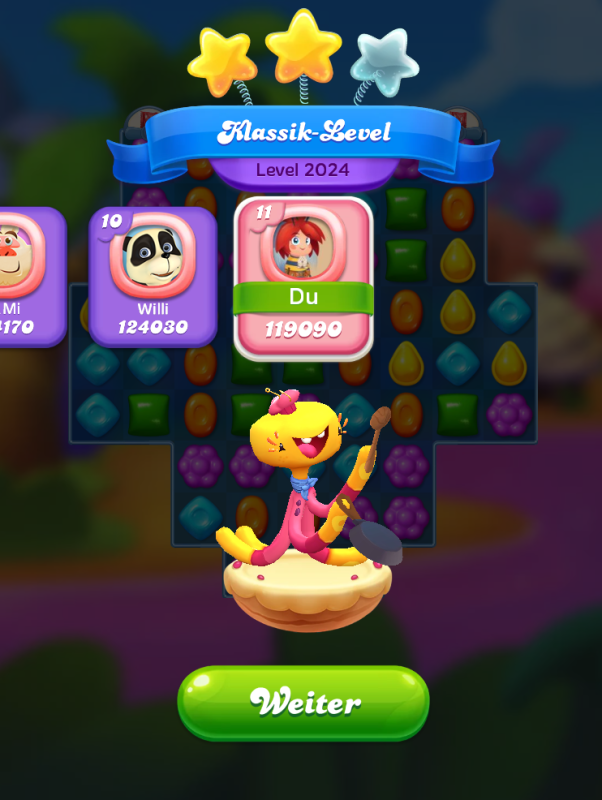
Task: Open Willi's leaderboard card
Action: [x=153, y=275]
